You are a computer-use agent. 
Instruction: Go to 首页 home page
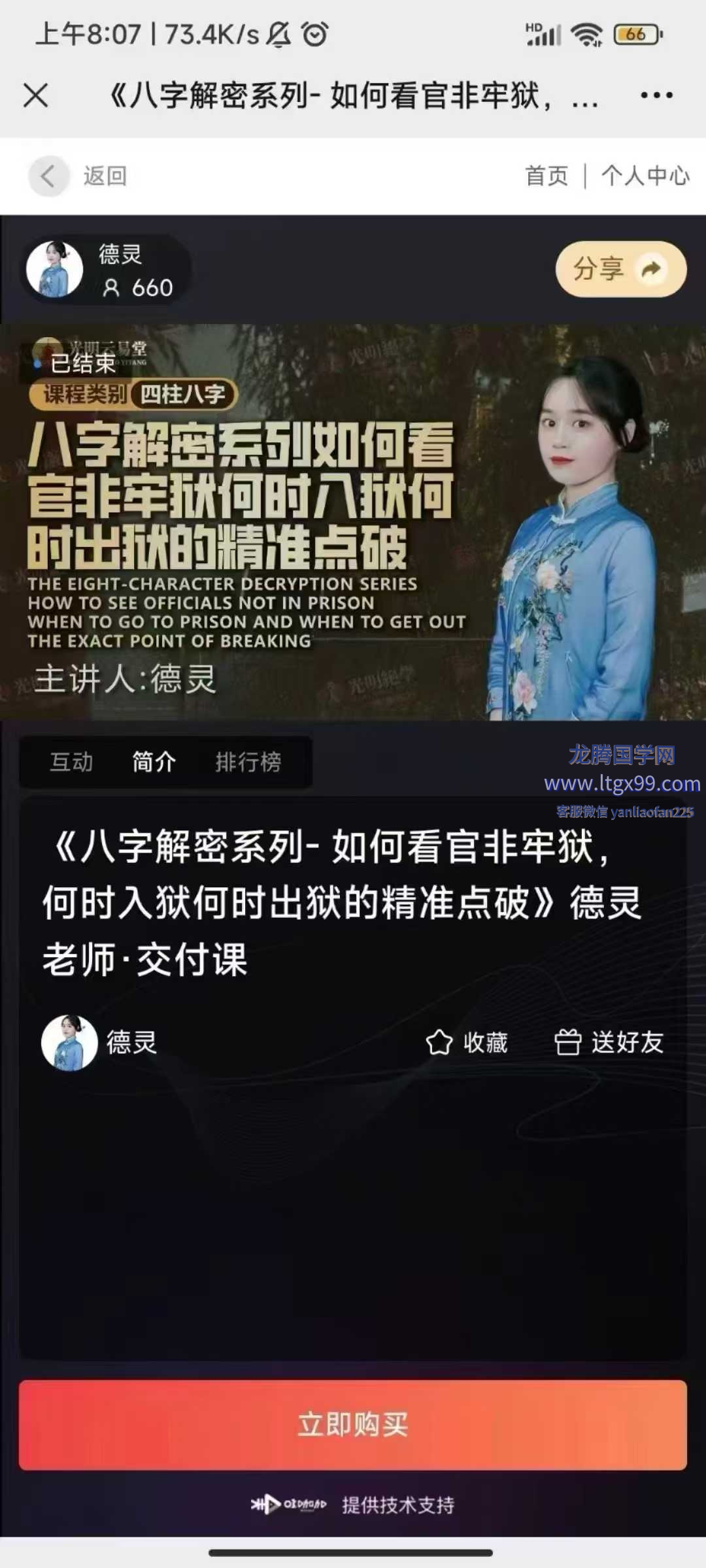(x=546, y=176)
